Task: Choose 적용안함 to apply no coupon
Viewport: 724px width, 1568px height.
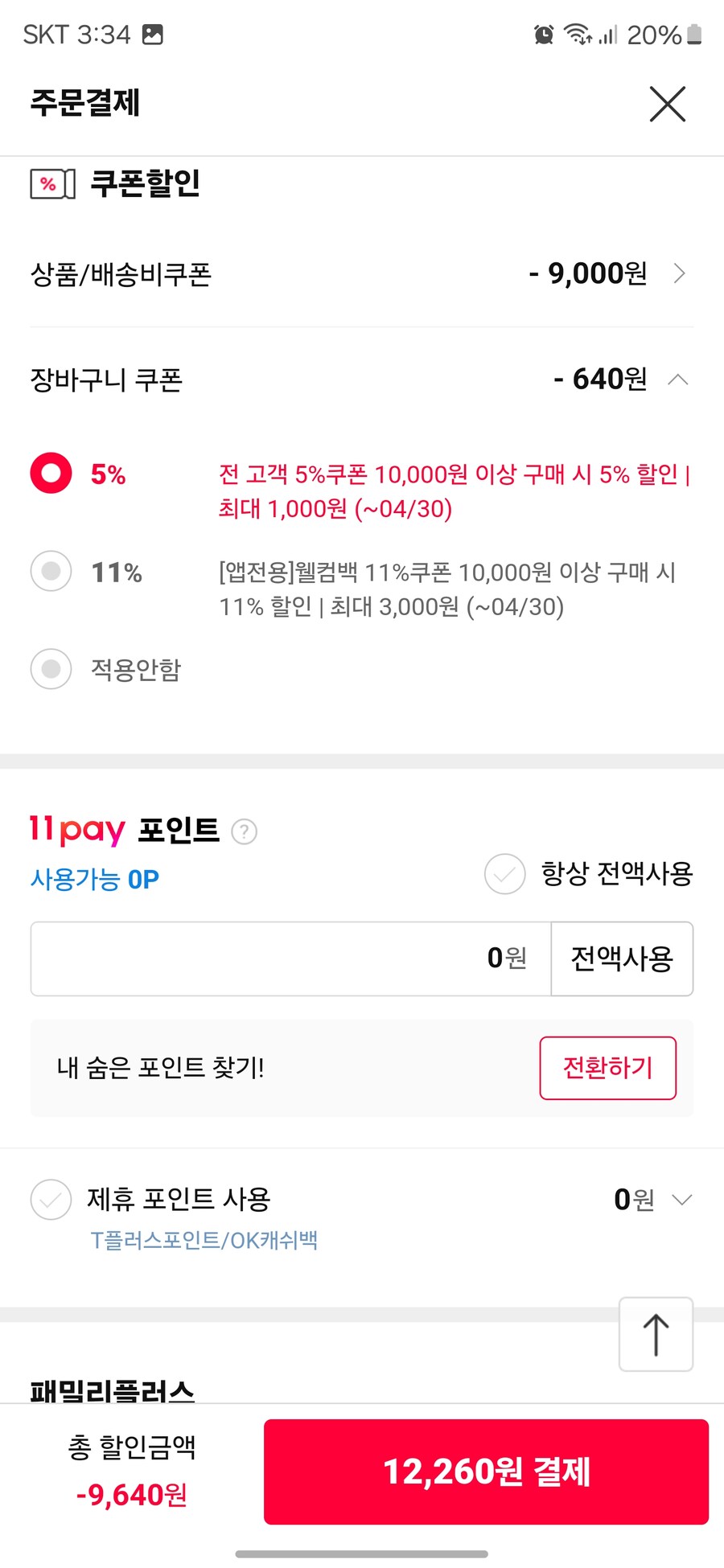Action: (x=50, y=668)
